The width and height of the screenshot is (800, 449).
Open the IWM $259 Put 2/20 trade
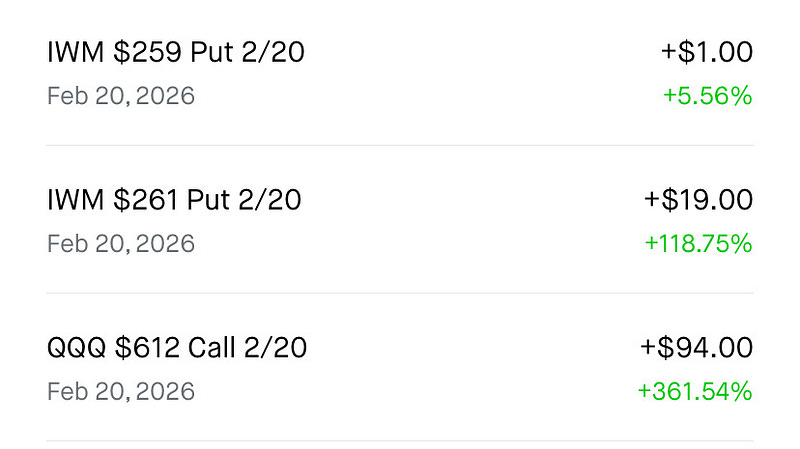(176, 53)
